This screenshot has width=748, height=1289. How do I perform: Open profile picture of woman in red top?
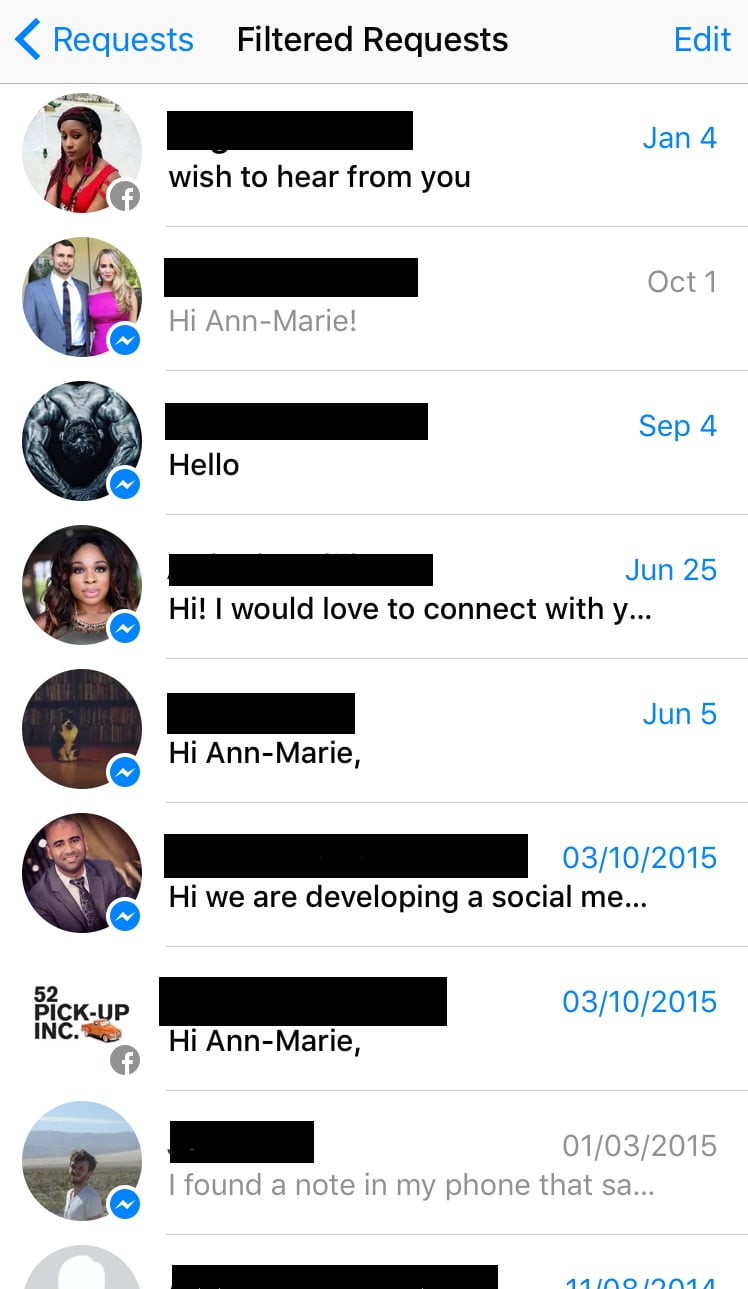click(x=82, y=153)
